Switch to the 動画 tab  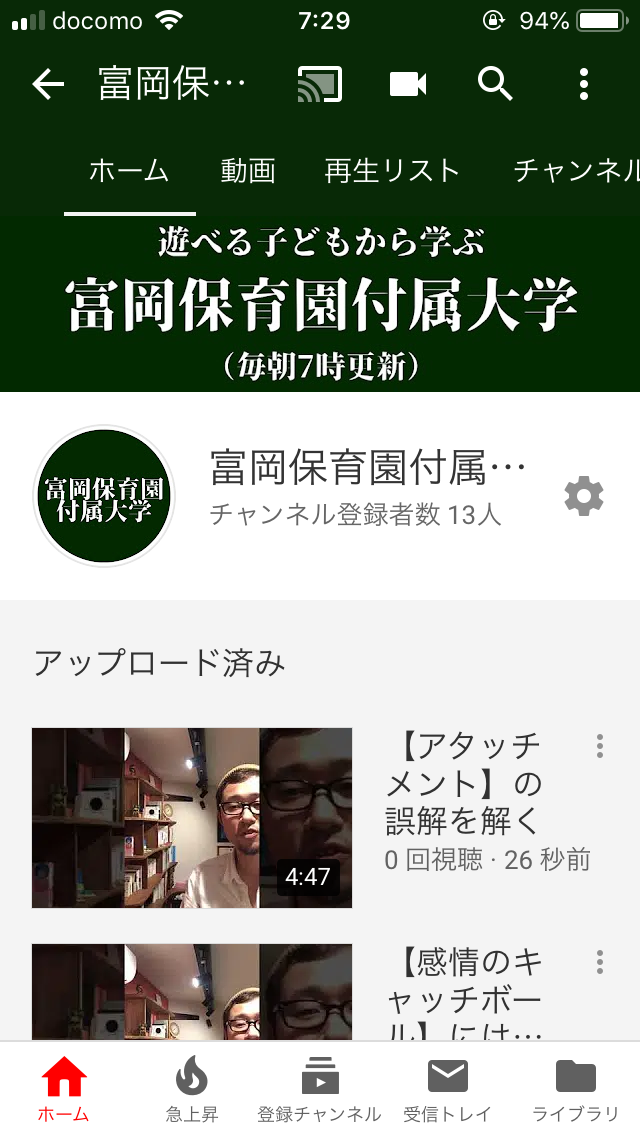tap(248, 172)
